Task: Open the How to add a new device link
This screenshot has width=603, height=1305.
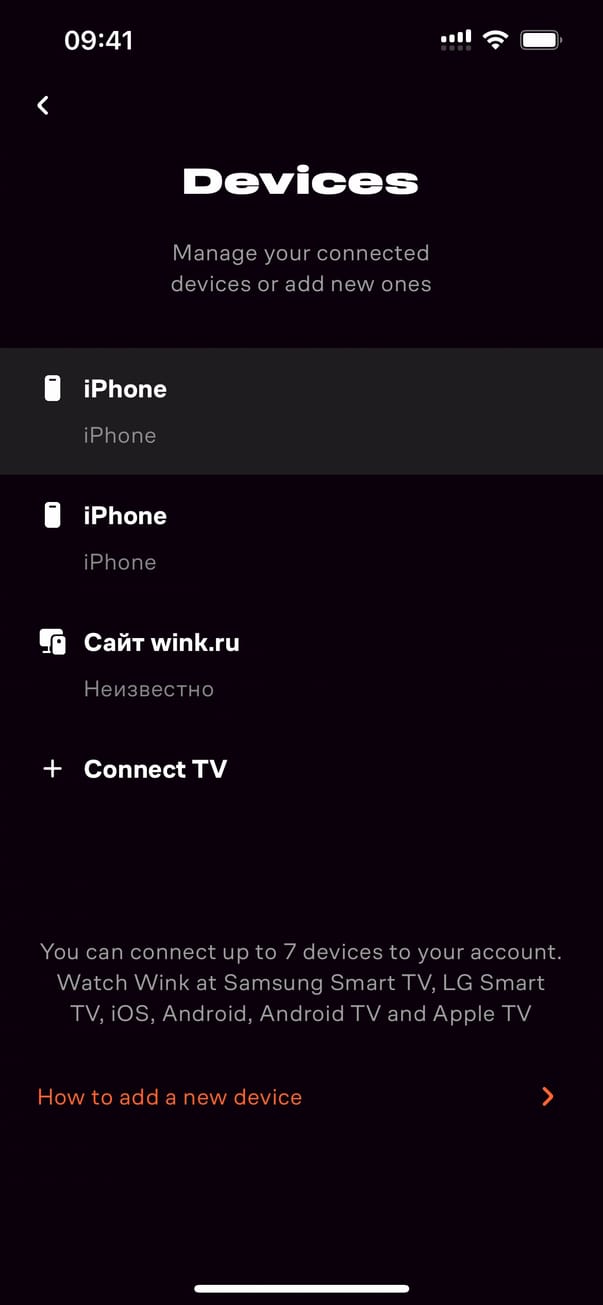Action: coord(295,1097)
